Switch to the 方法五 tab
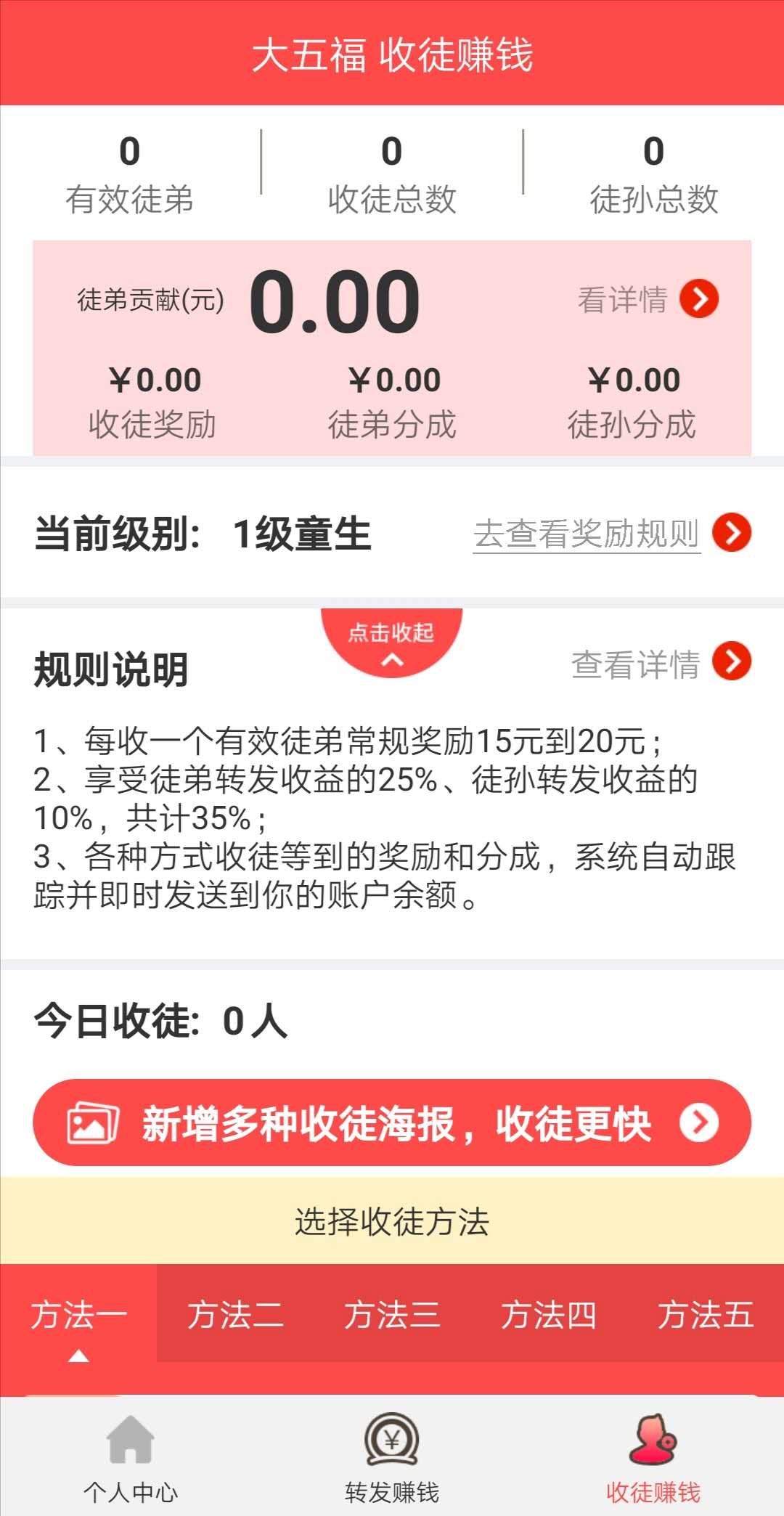Viewport: 784px width, 1516px height. click(x=706, y=1314)
